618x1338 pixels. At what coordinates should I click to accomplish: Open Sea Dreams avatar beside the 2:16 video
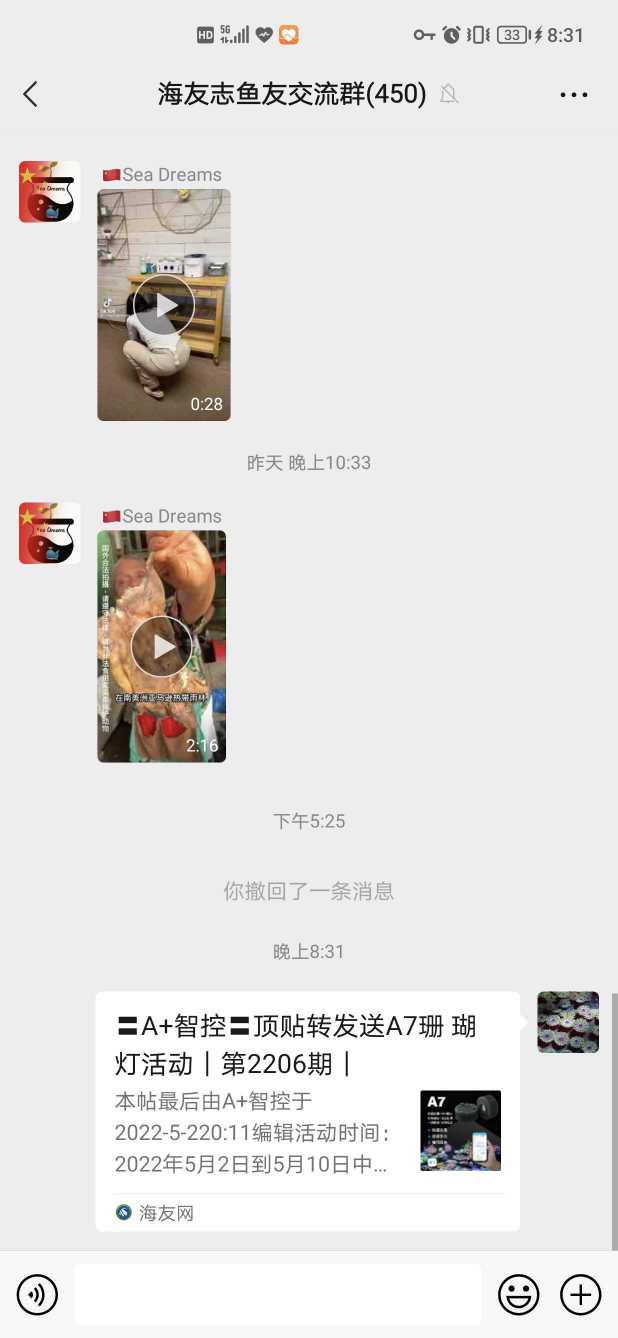coord(49,533)
